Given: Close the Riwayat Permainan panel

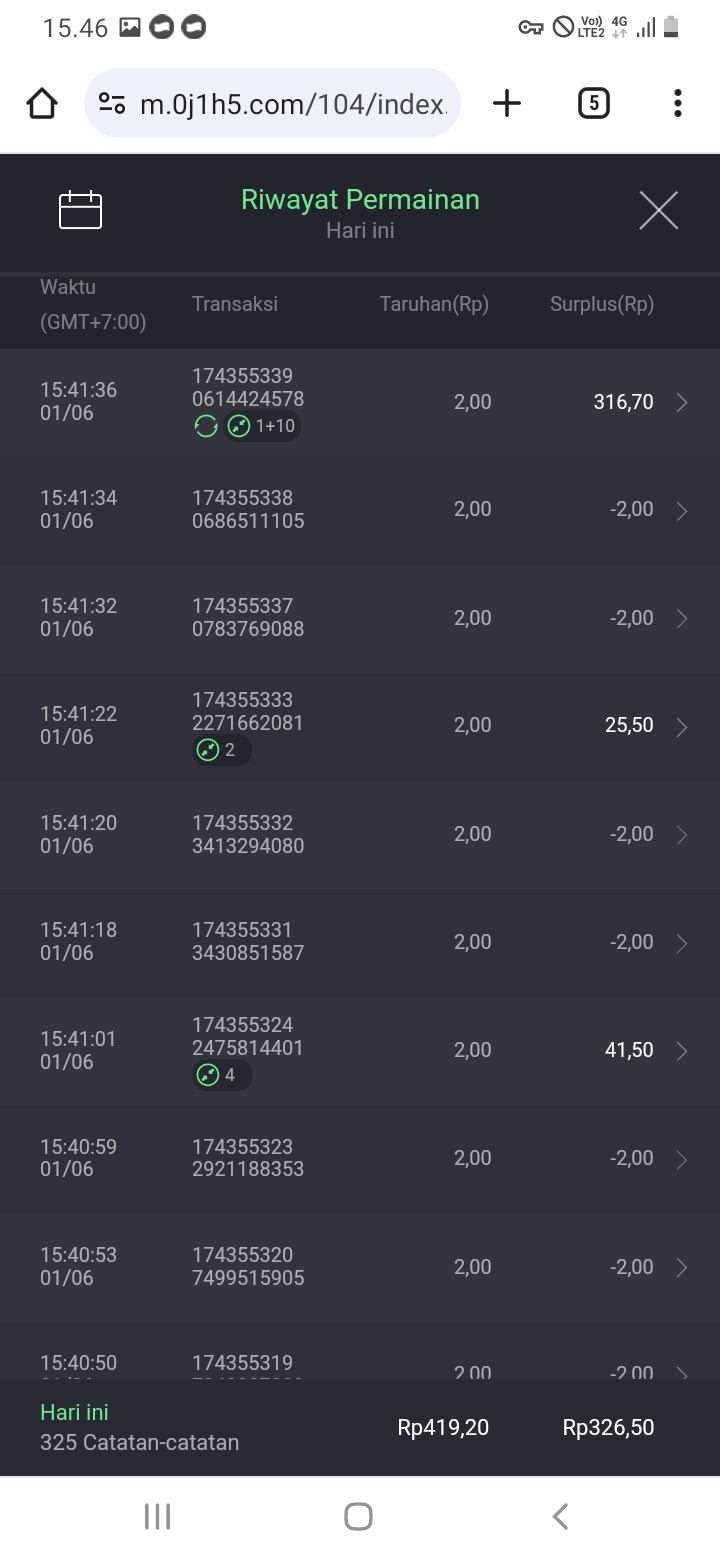Looking at the screenshot, I should click(x=658, y=210).
